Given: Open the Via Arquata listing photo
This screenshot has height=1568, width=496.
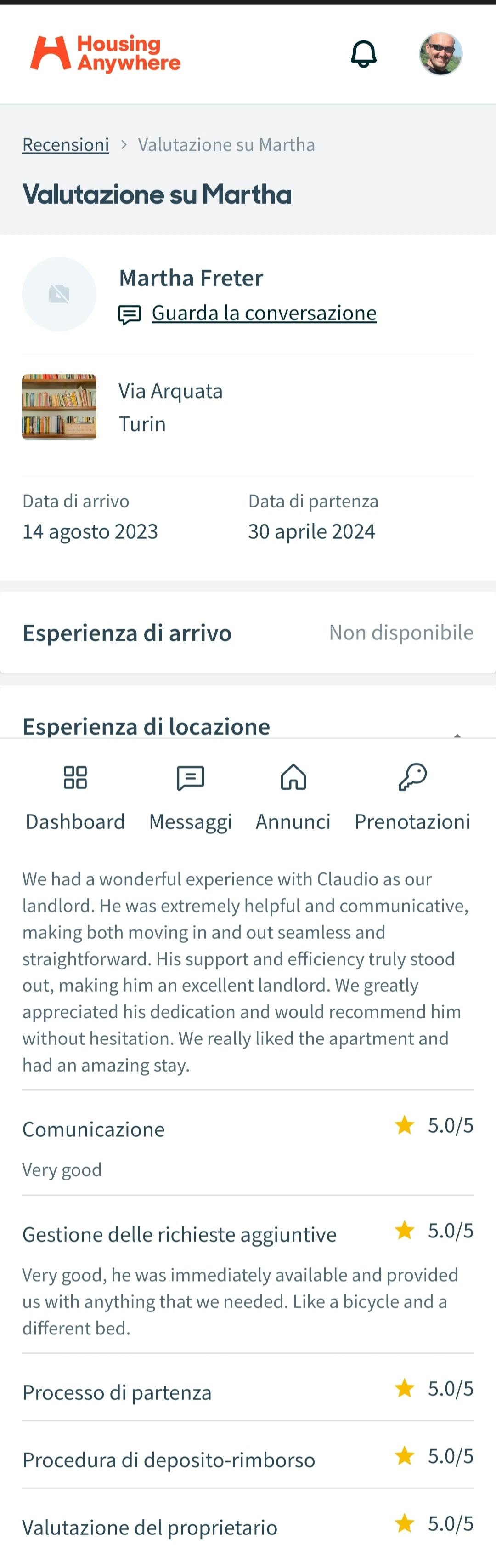Looking at the screenshot, I should [x=60, y=407].
